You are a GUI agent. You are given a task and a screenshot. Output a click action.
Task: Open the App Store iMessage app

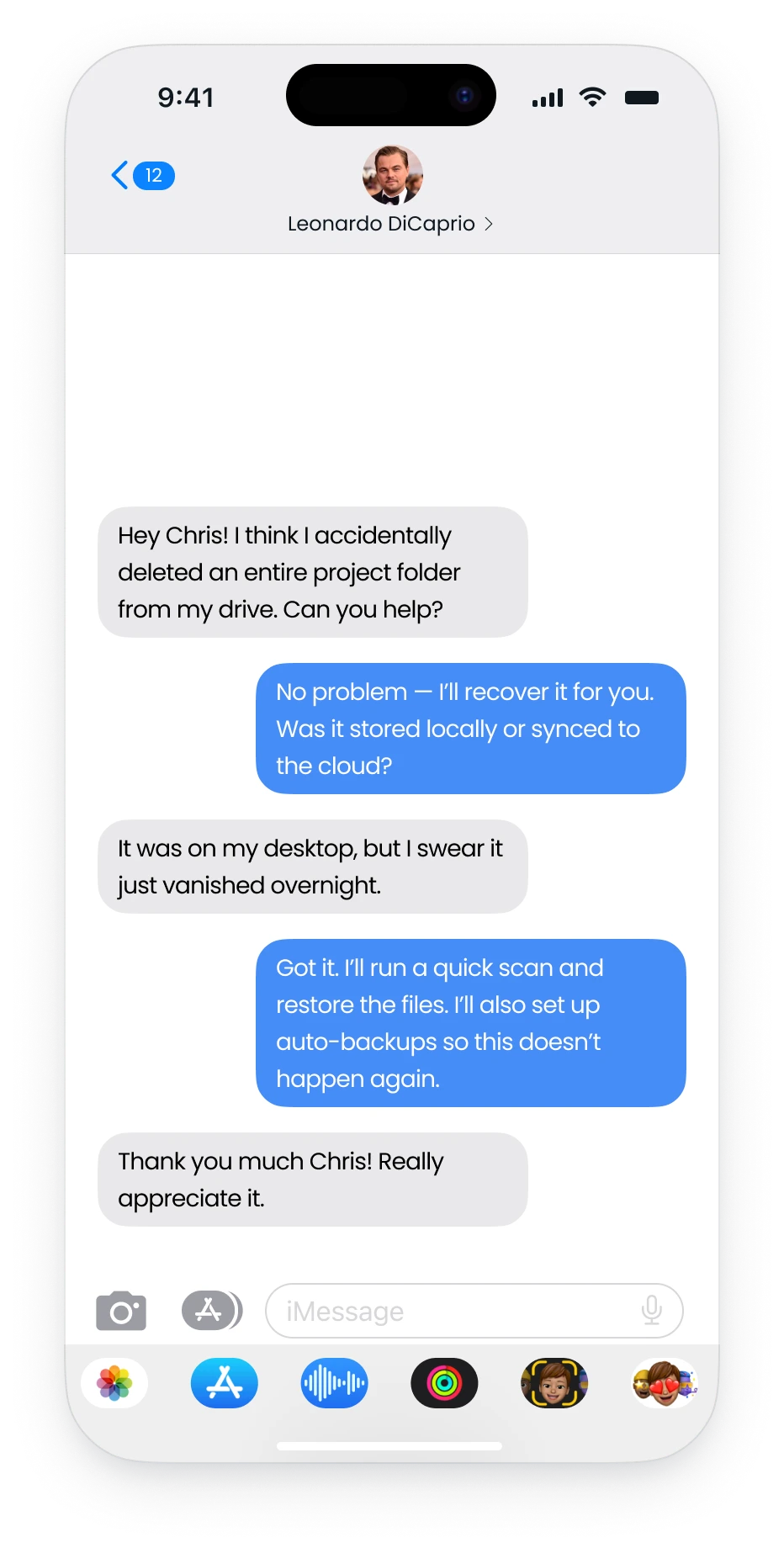pyautogui.click(x=225, y=1383)
